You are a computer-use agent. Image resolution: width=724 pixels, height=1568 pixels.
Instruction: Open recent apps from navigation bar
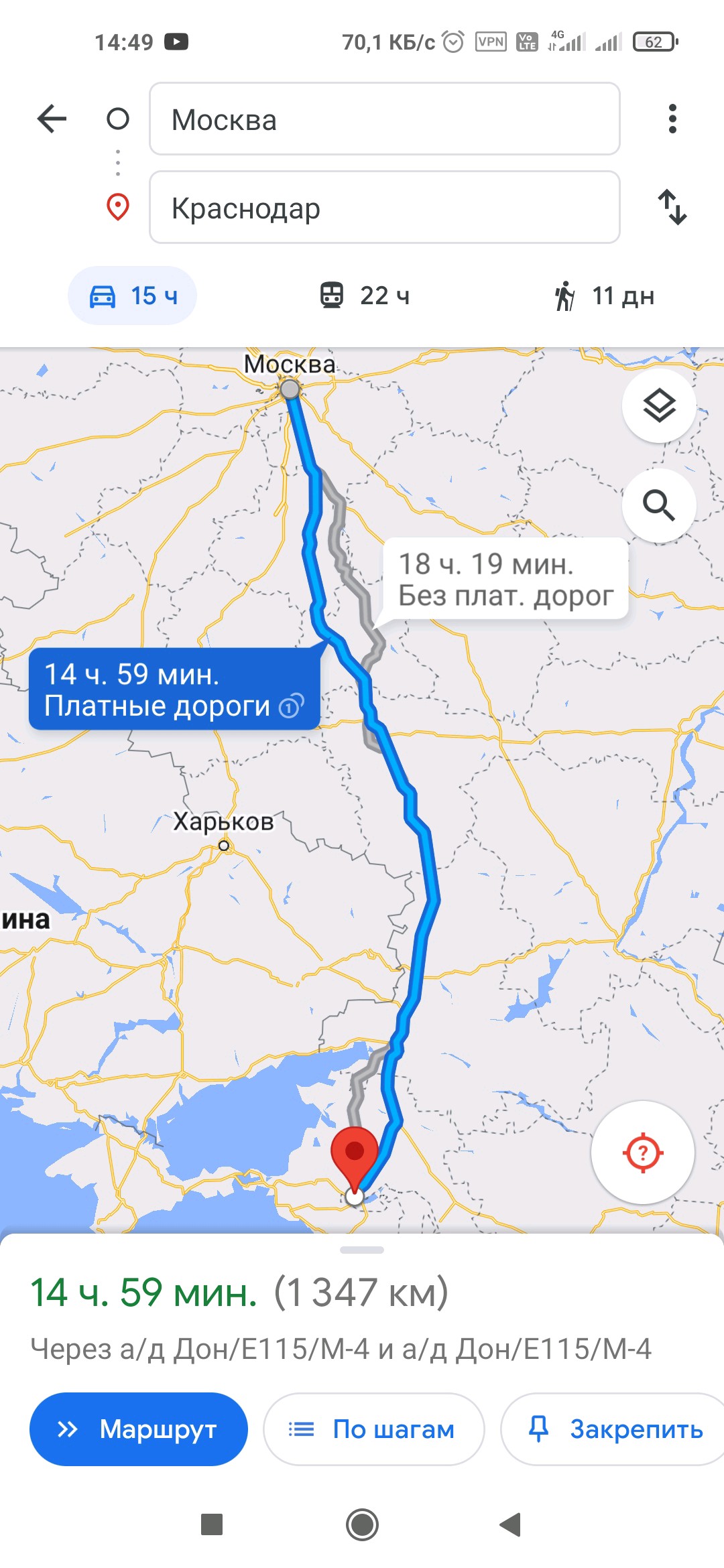212,1524
